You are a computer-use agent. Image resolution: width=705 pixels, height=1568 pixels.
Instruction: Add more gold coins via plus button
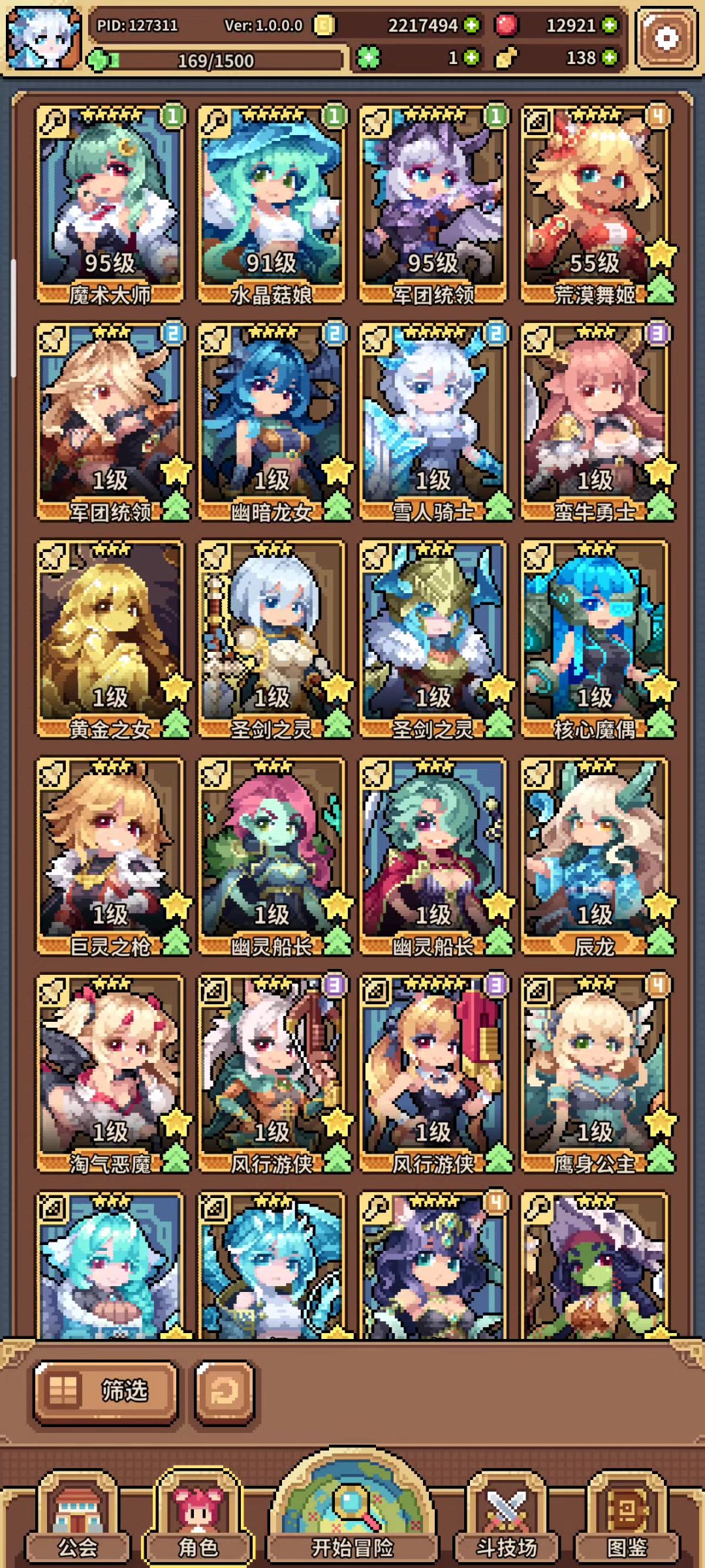[471, 25]
